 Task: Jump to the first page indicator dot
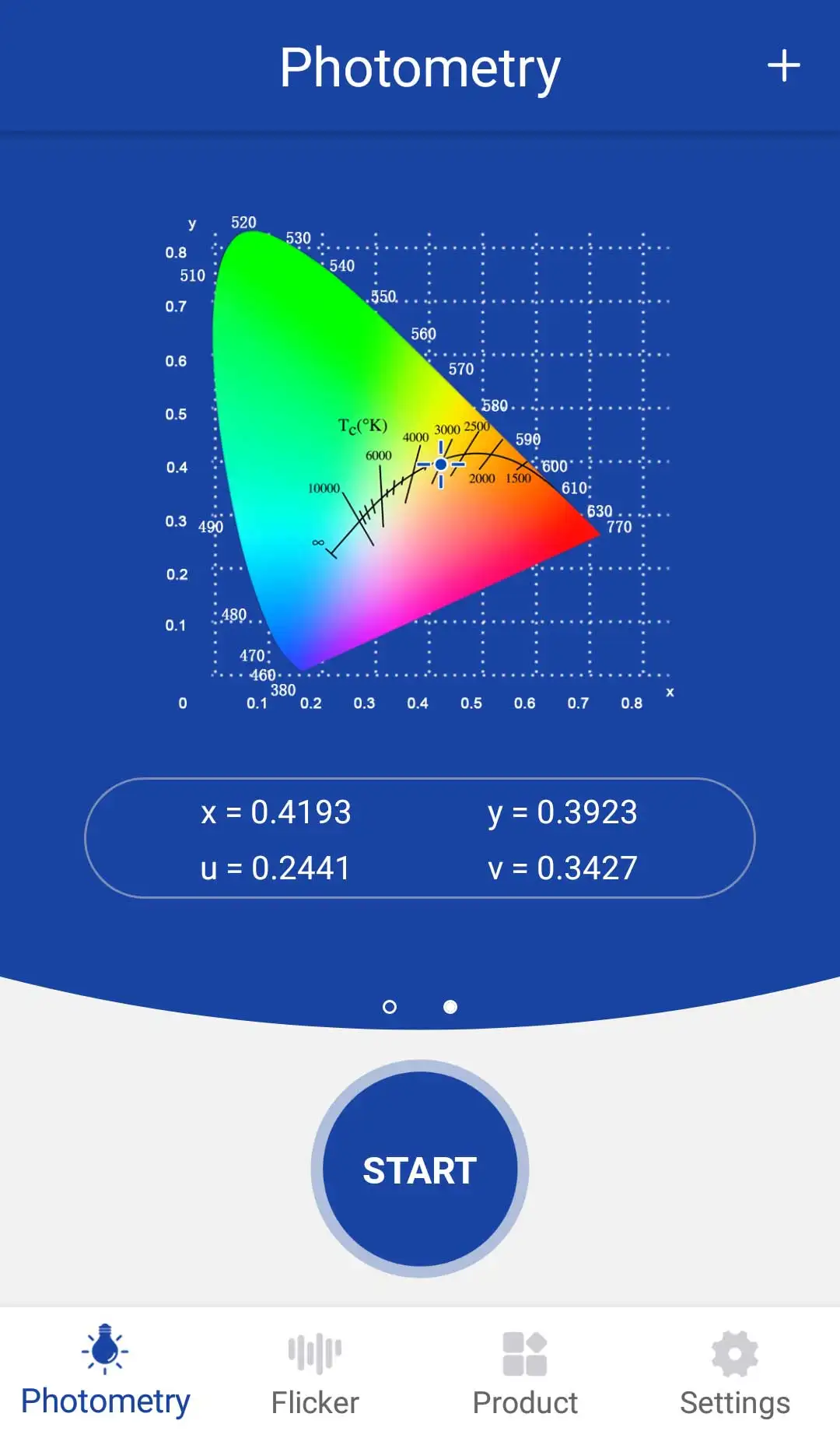[x=390, y=1007]
